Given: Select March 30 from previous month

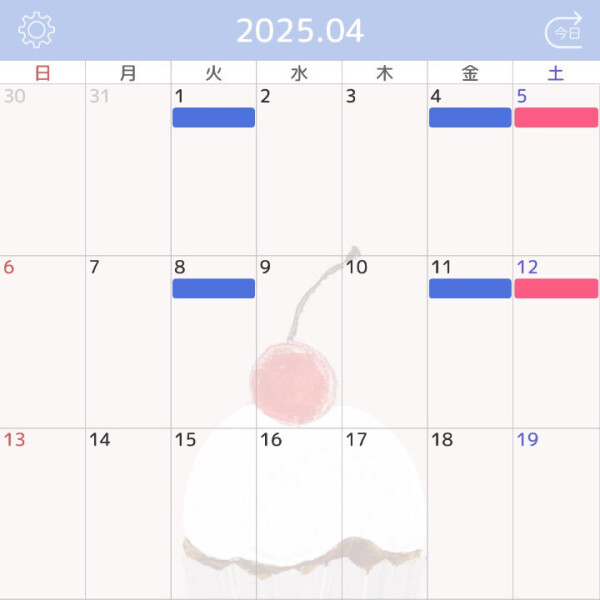Looking at the screenshot, I should coord(42,170).
